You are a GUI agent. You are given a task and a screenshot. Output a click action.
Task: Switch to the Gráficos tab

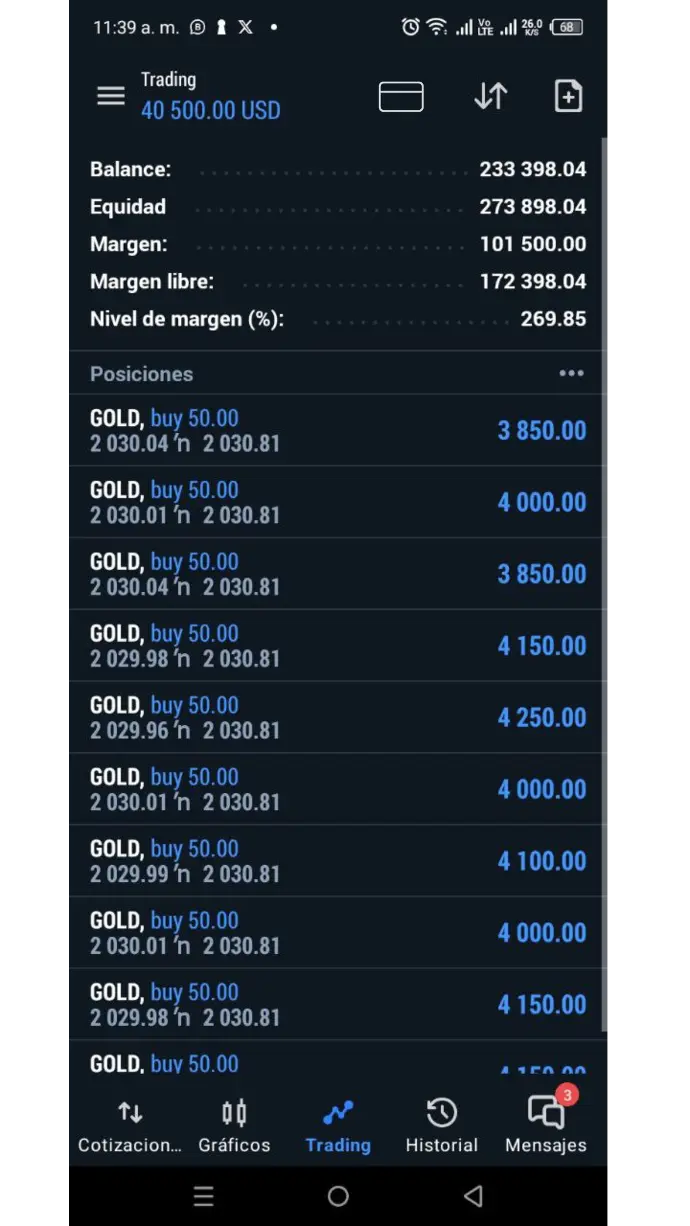[234, 1126]
